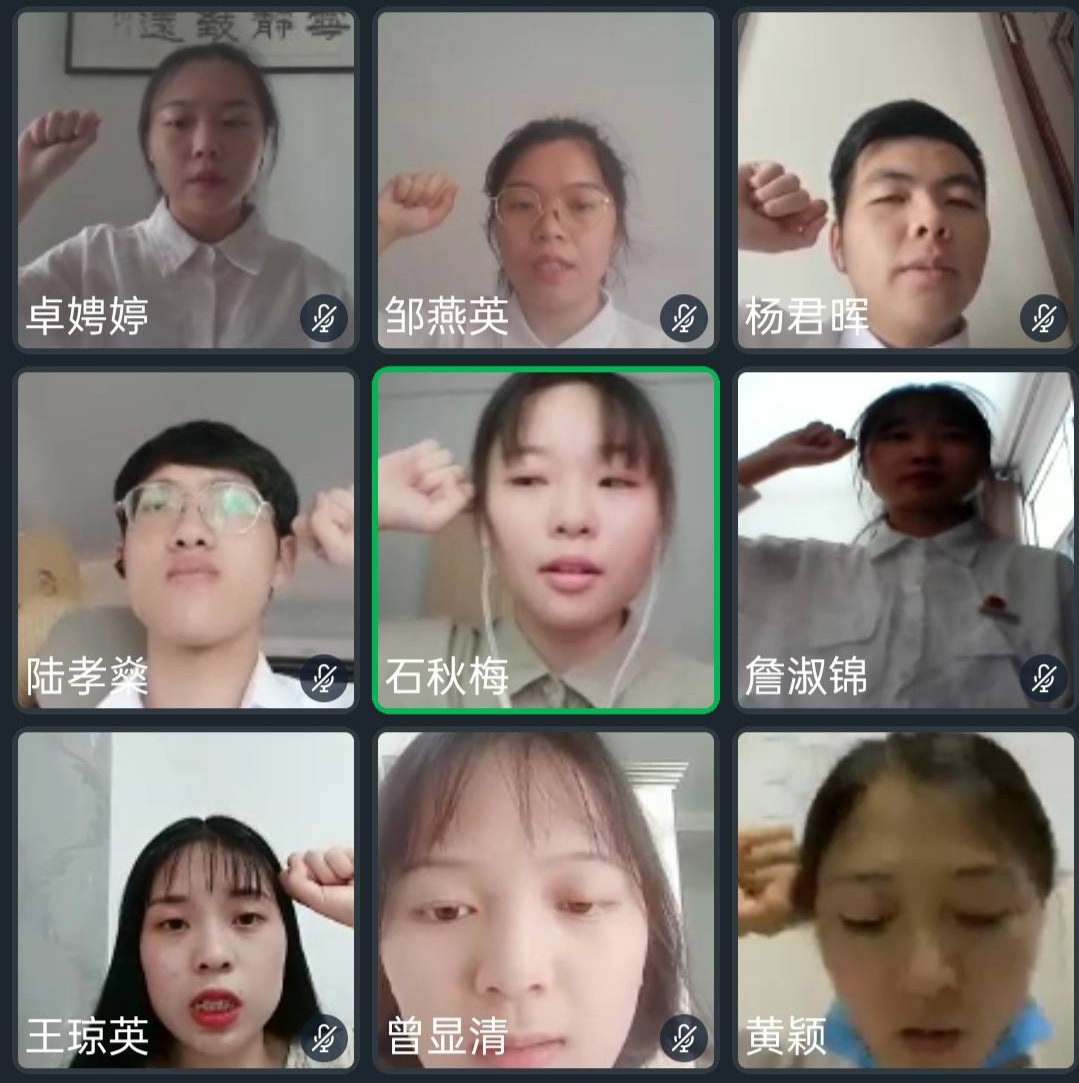Tap 杨君晖's video tile

(x=906, y=180)
